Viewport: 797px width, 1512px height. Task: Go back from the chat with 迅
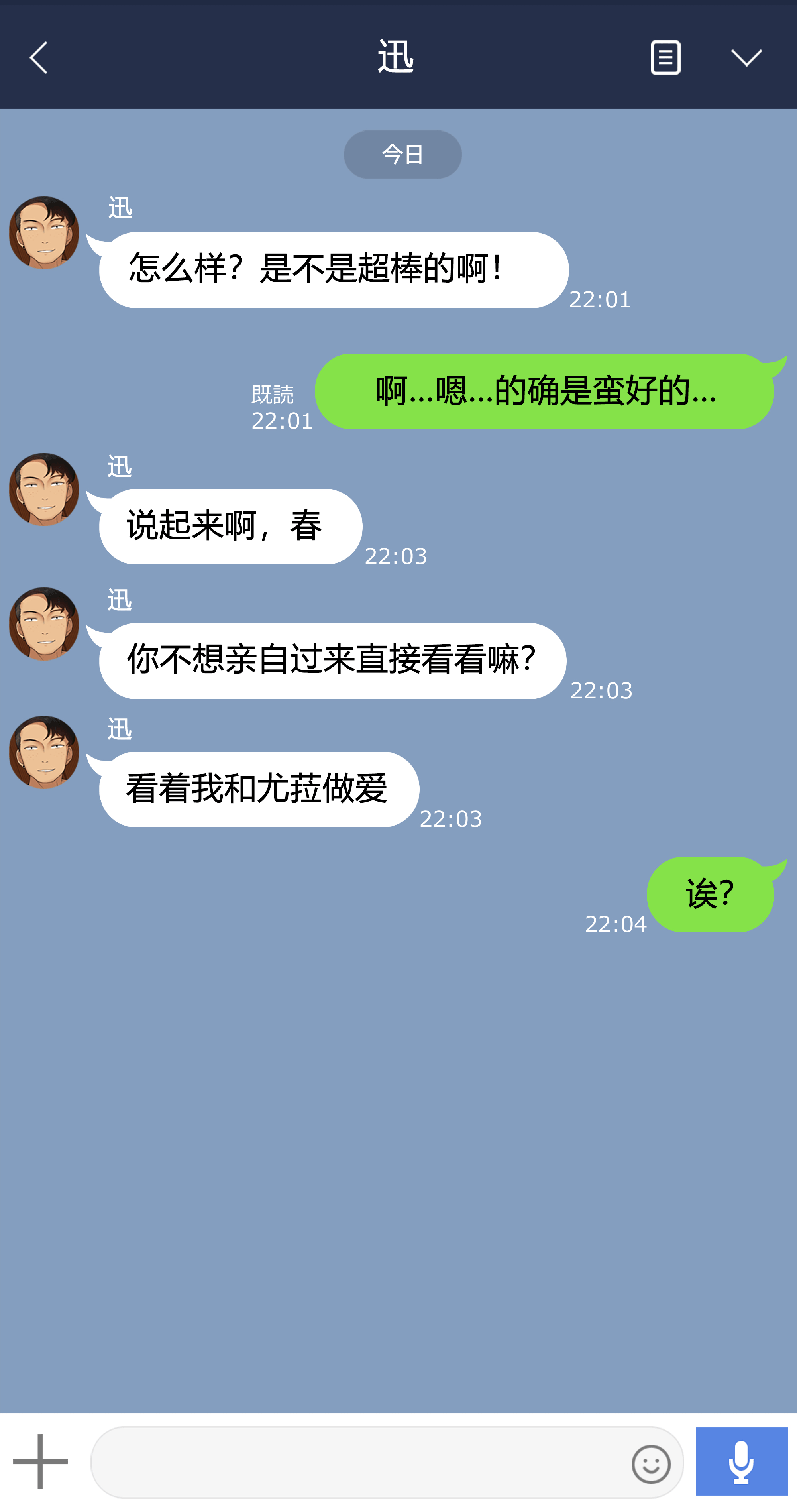coord(39,57)
